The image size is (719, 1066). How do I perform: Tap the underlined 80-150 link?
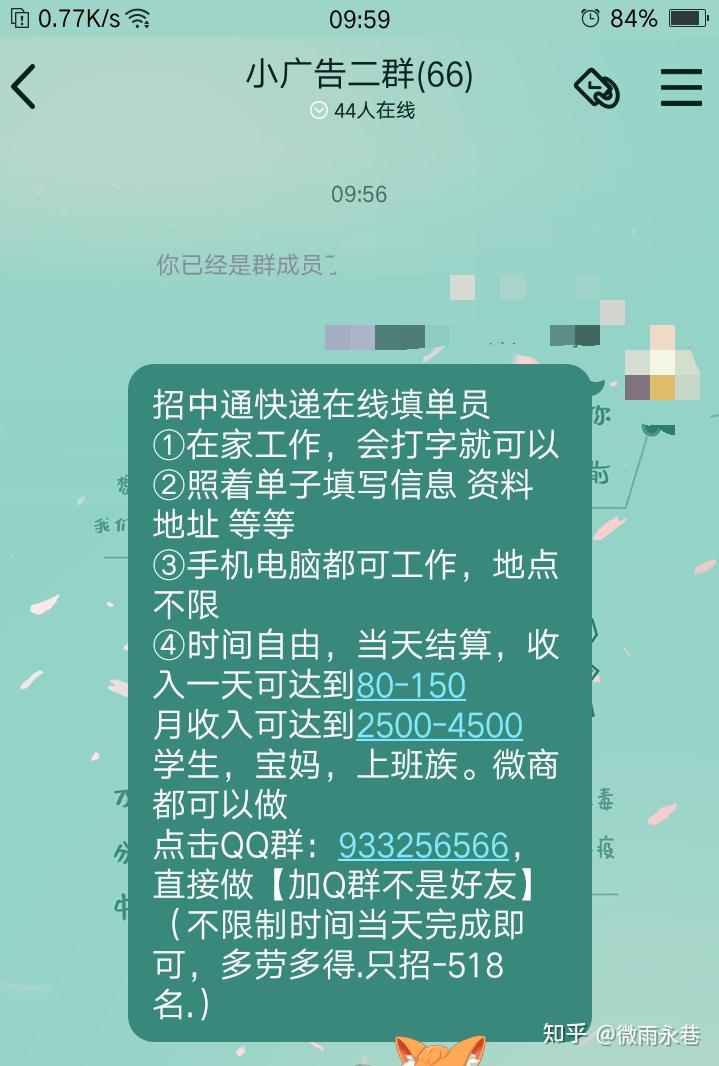tap(411, 685)
